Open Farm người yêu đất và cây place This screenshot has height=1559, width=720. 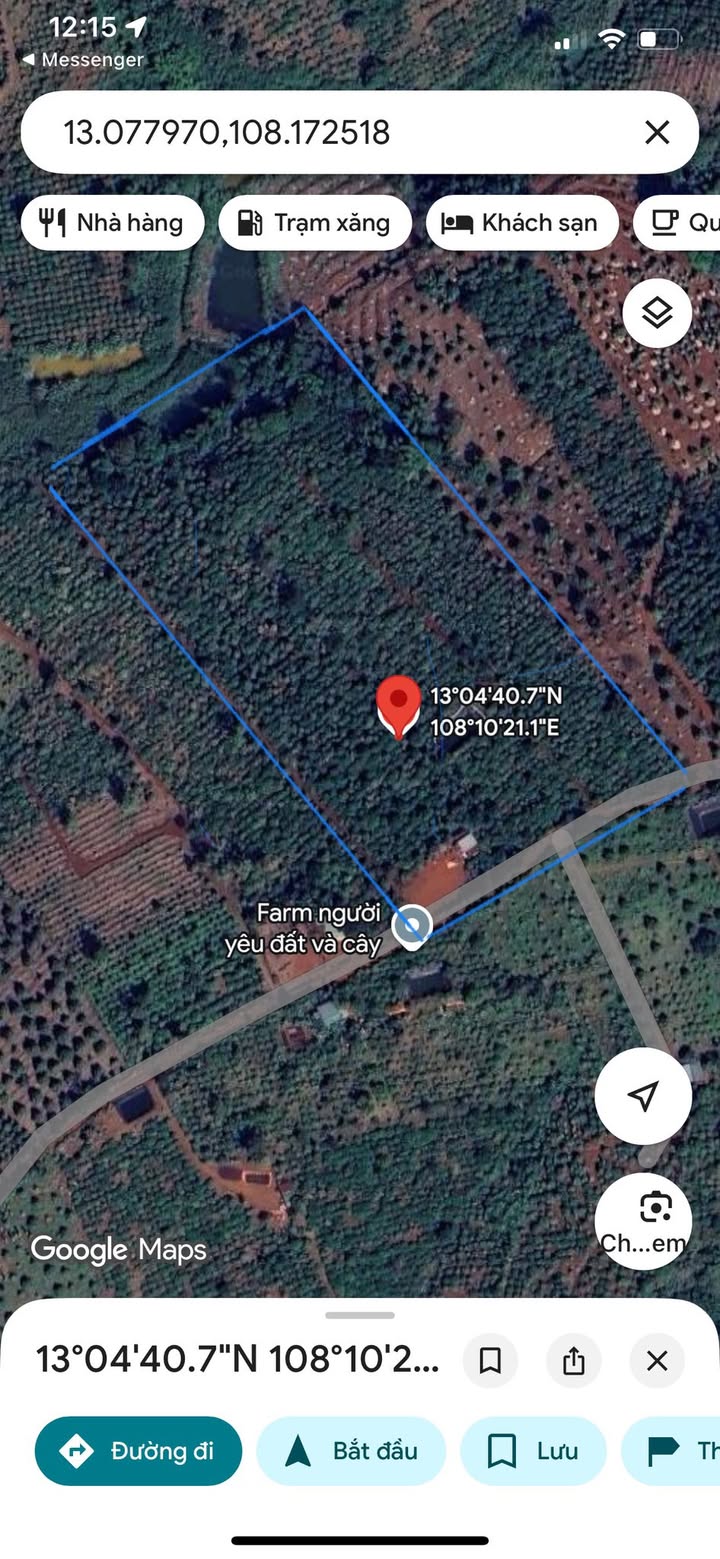point(411,927)
